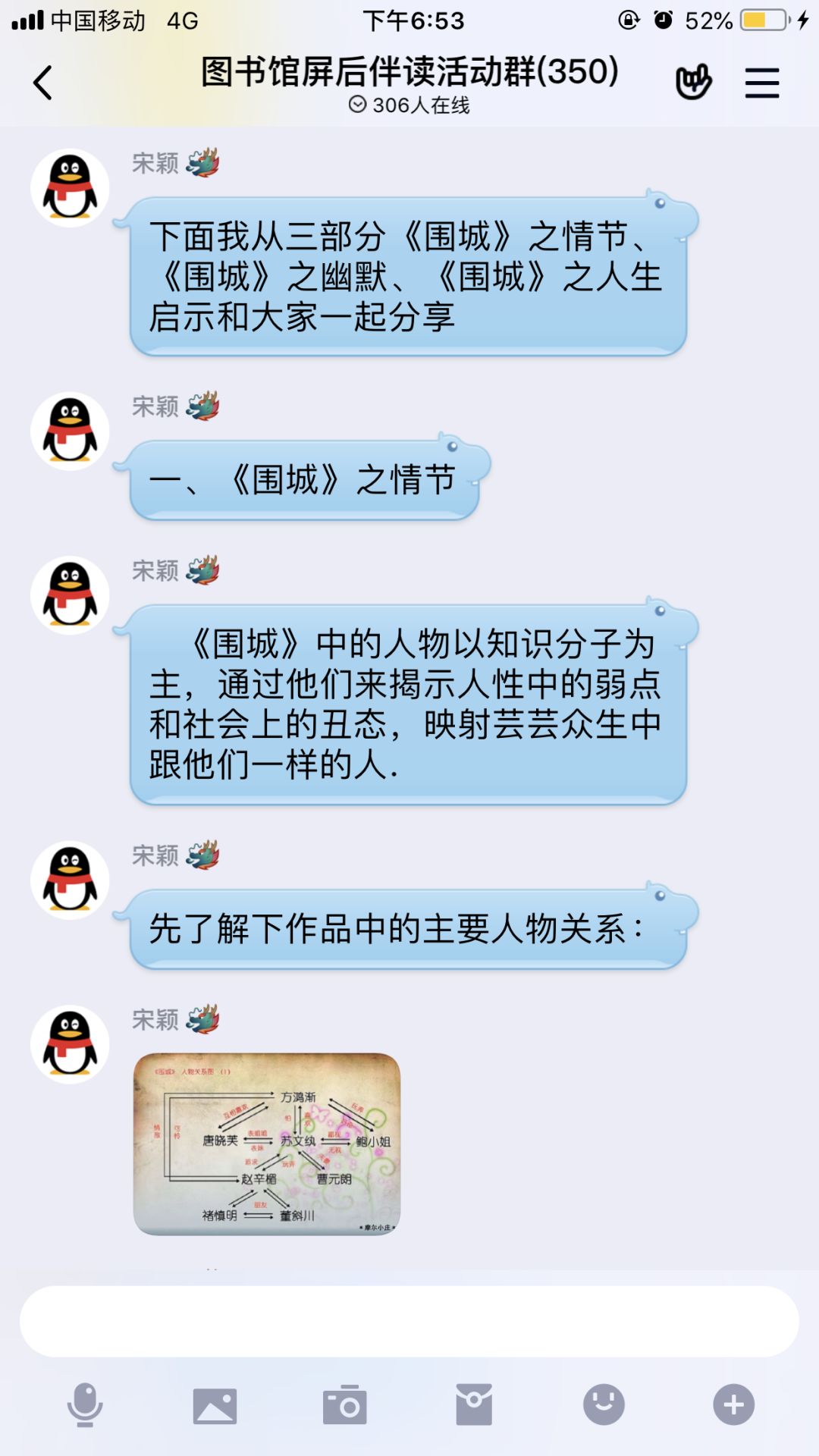Open the group chat menu
Screen dimensions: 819x1456
761,83
